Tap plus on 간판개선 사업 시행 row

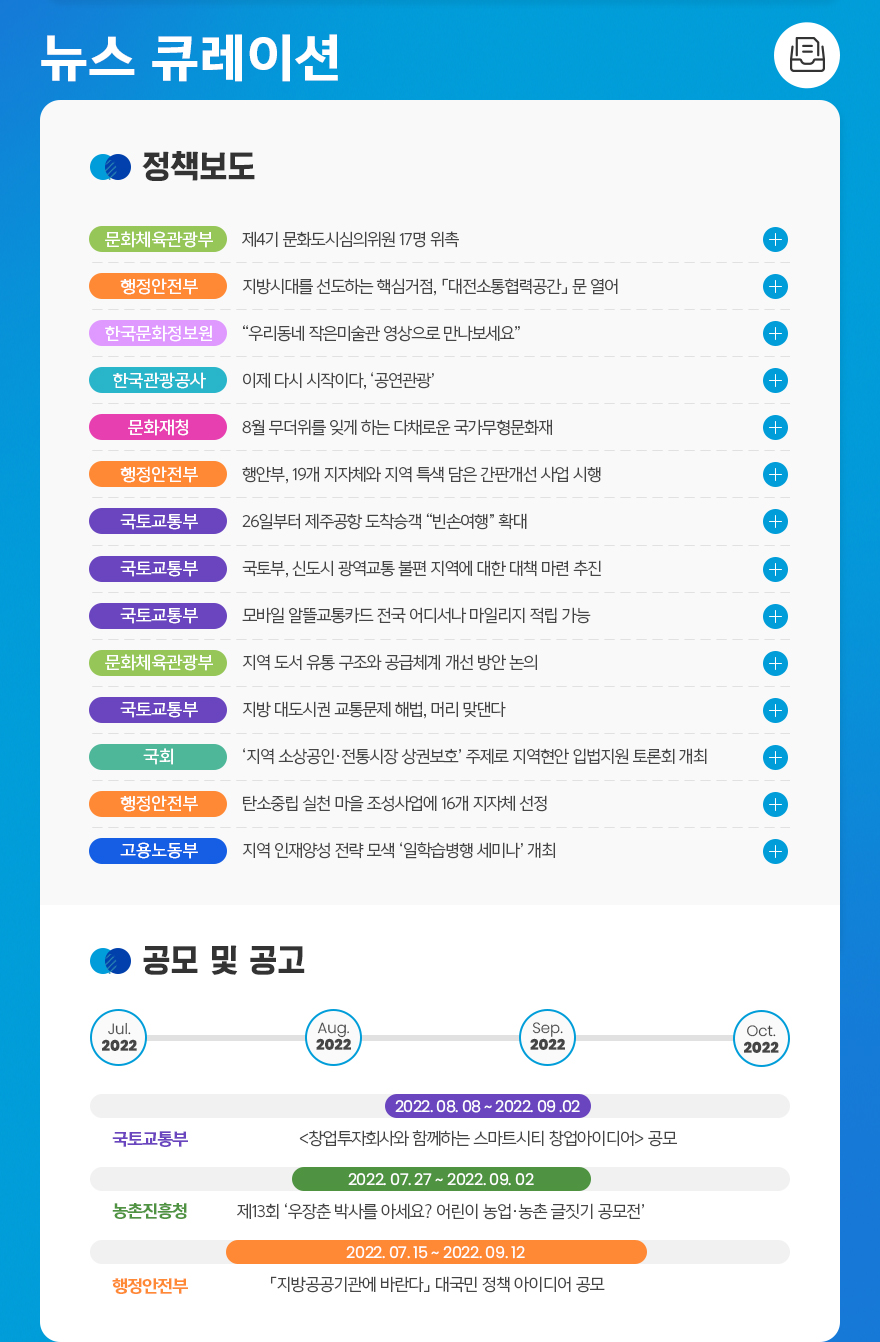pyautogui.click(x=775, y=475)
